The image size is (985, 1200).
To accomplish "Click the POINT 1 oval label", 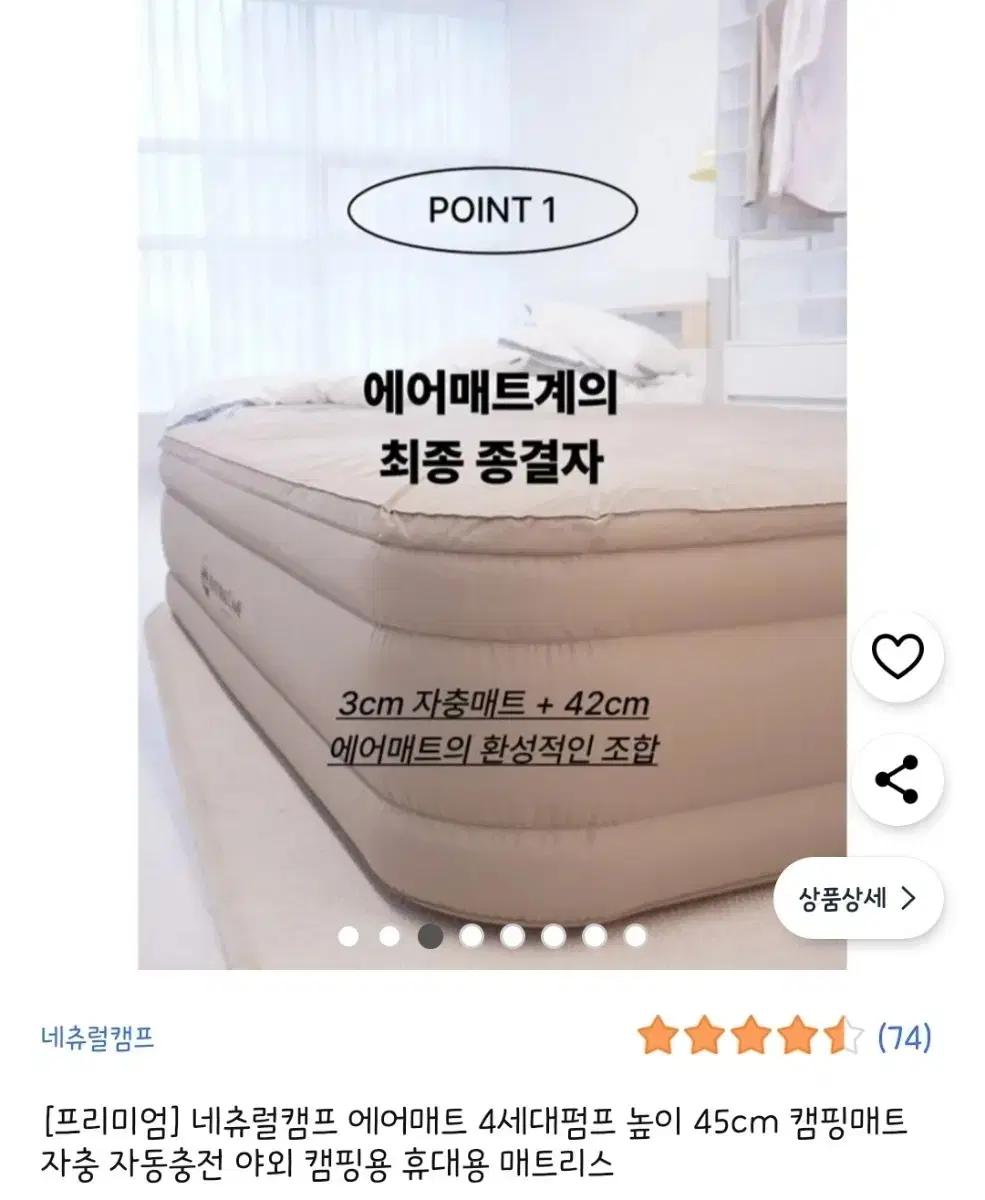I will (494, 211).
